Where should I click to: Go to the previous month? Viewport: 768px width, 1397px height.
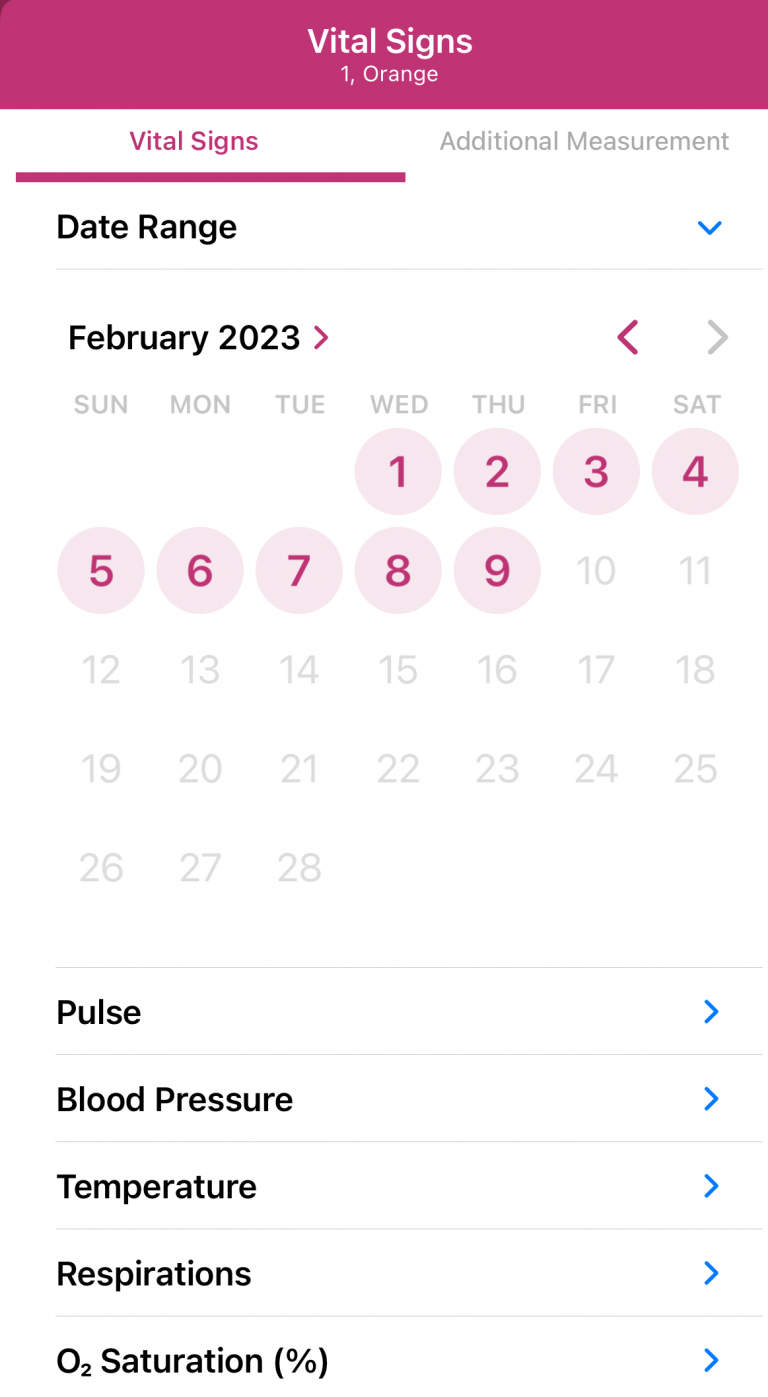pyautogui.click(x=627, y=338)
